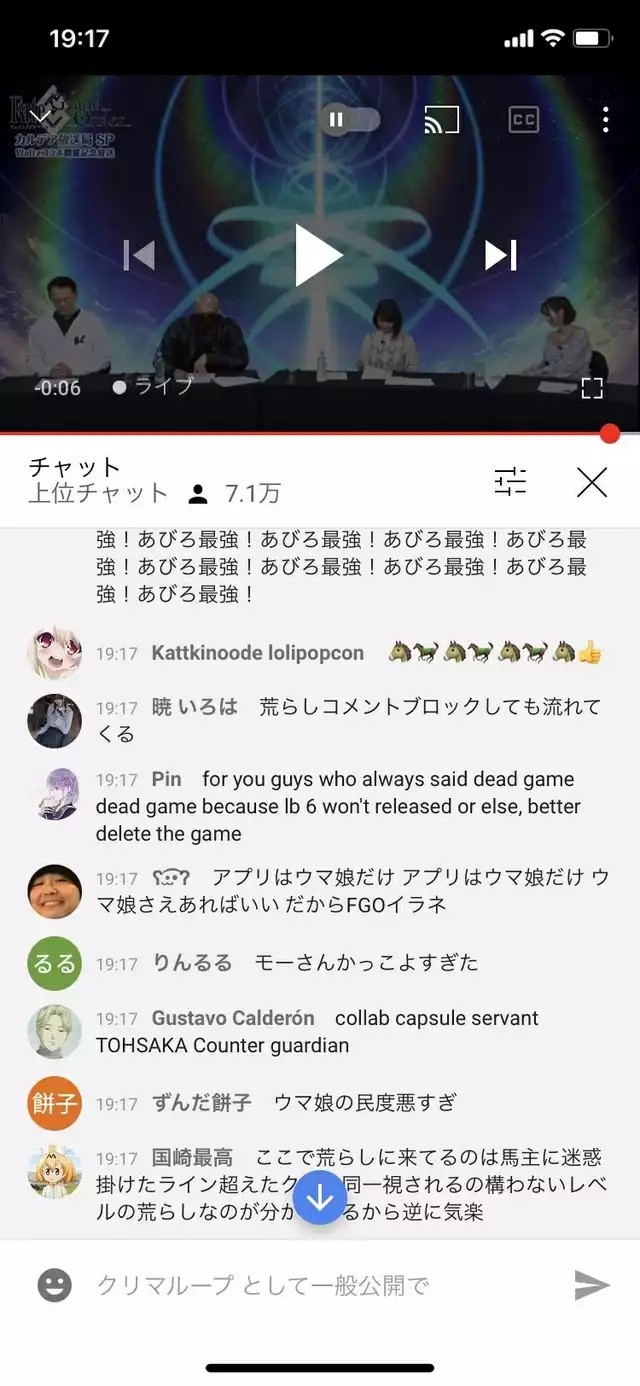Play the live stream
Viewport: 640px width, 1386px height.
click(x=319, y=256)
